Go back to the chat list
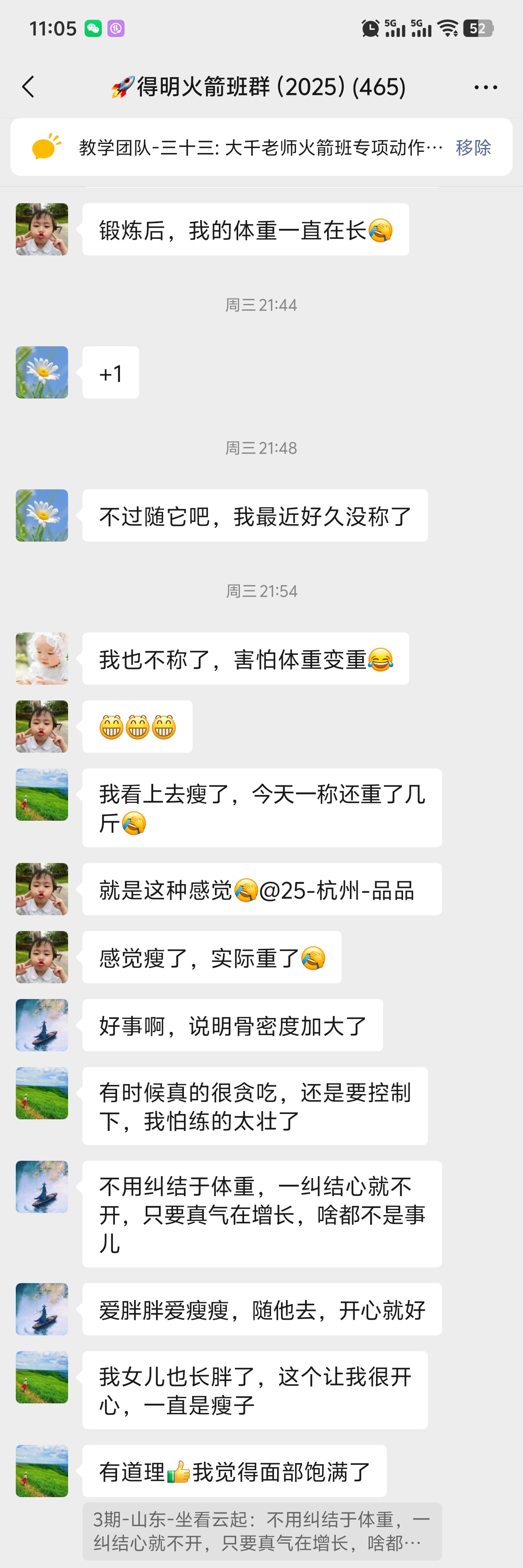 click(28, 87)
